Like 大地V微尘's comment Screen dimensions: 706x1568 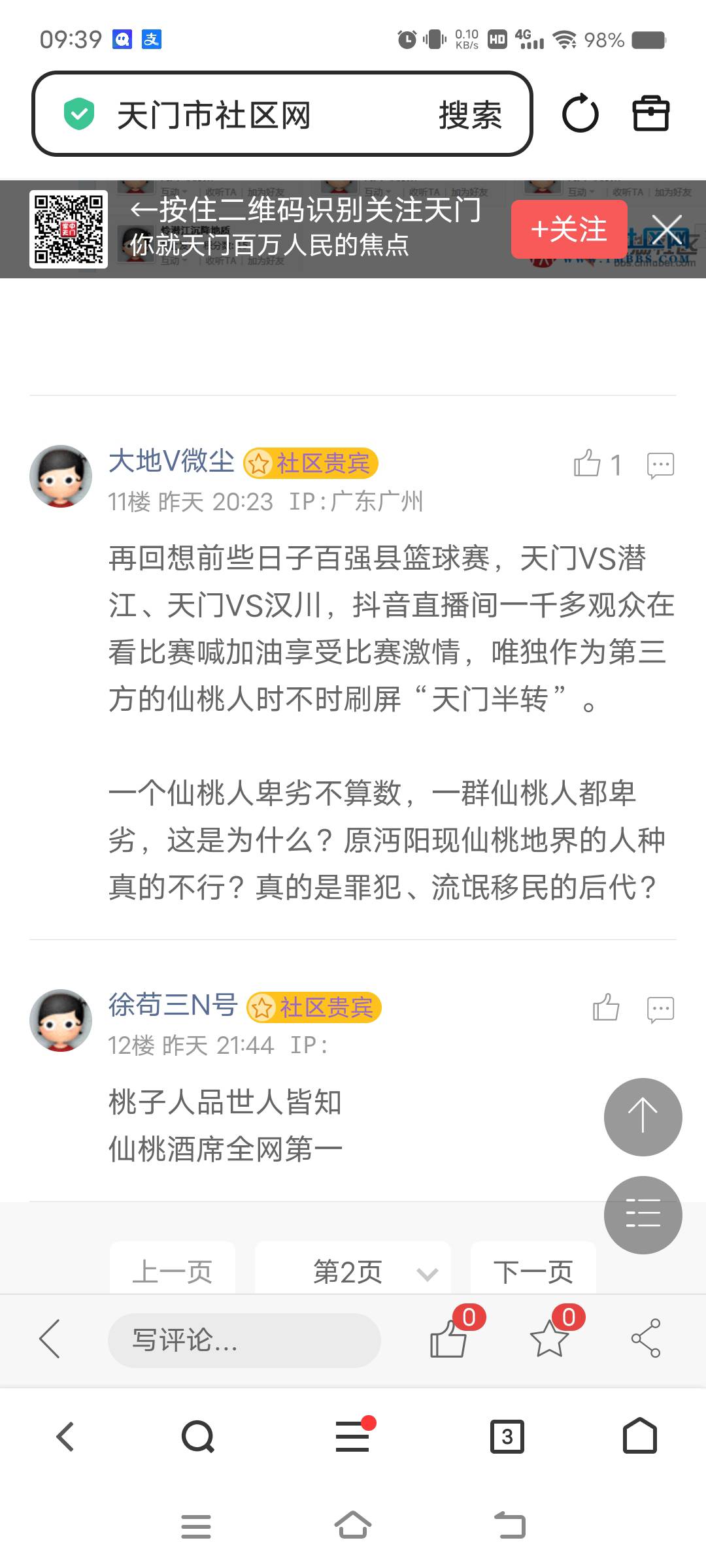587,465
